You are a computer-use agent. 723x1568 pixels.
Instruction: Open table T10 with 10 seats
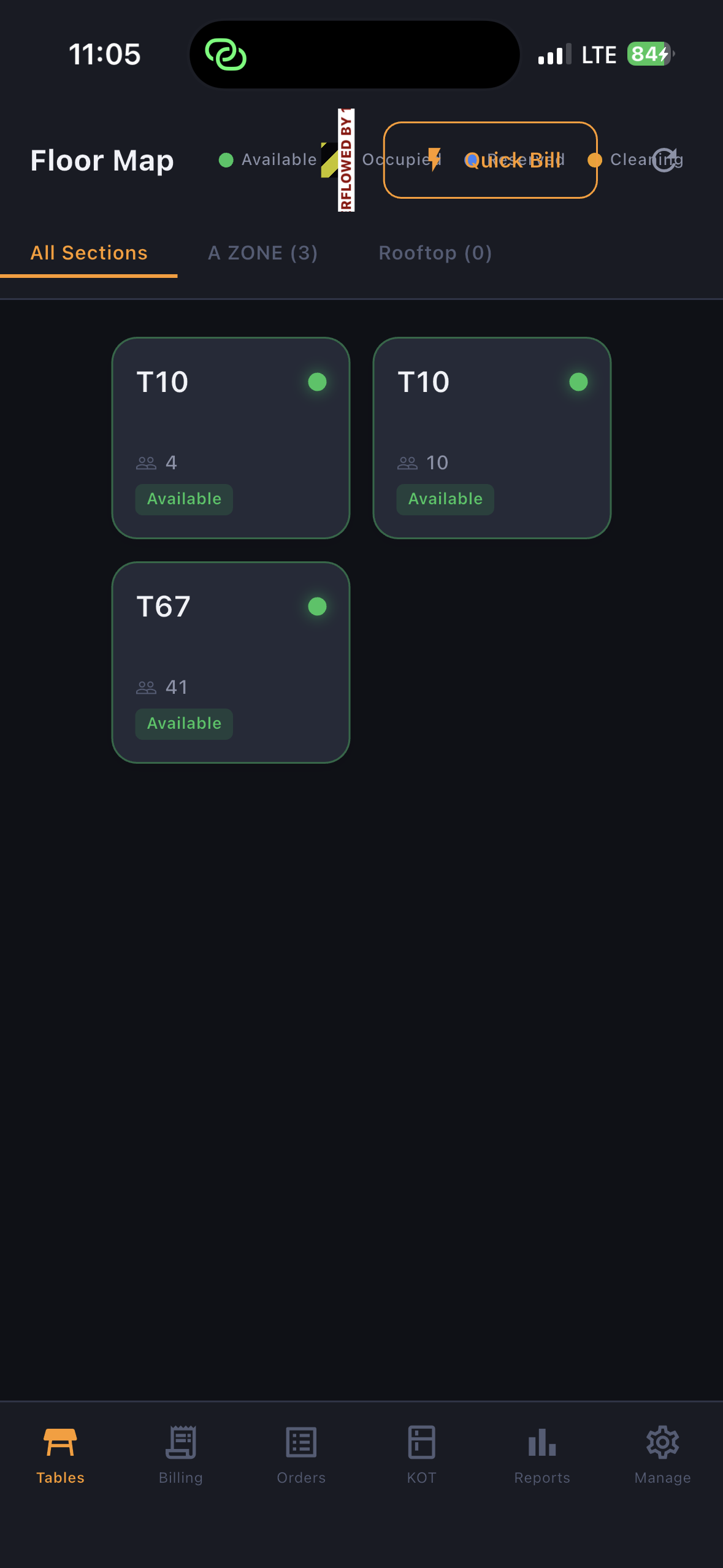coord(492,438)
